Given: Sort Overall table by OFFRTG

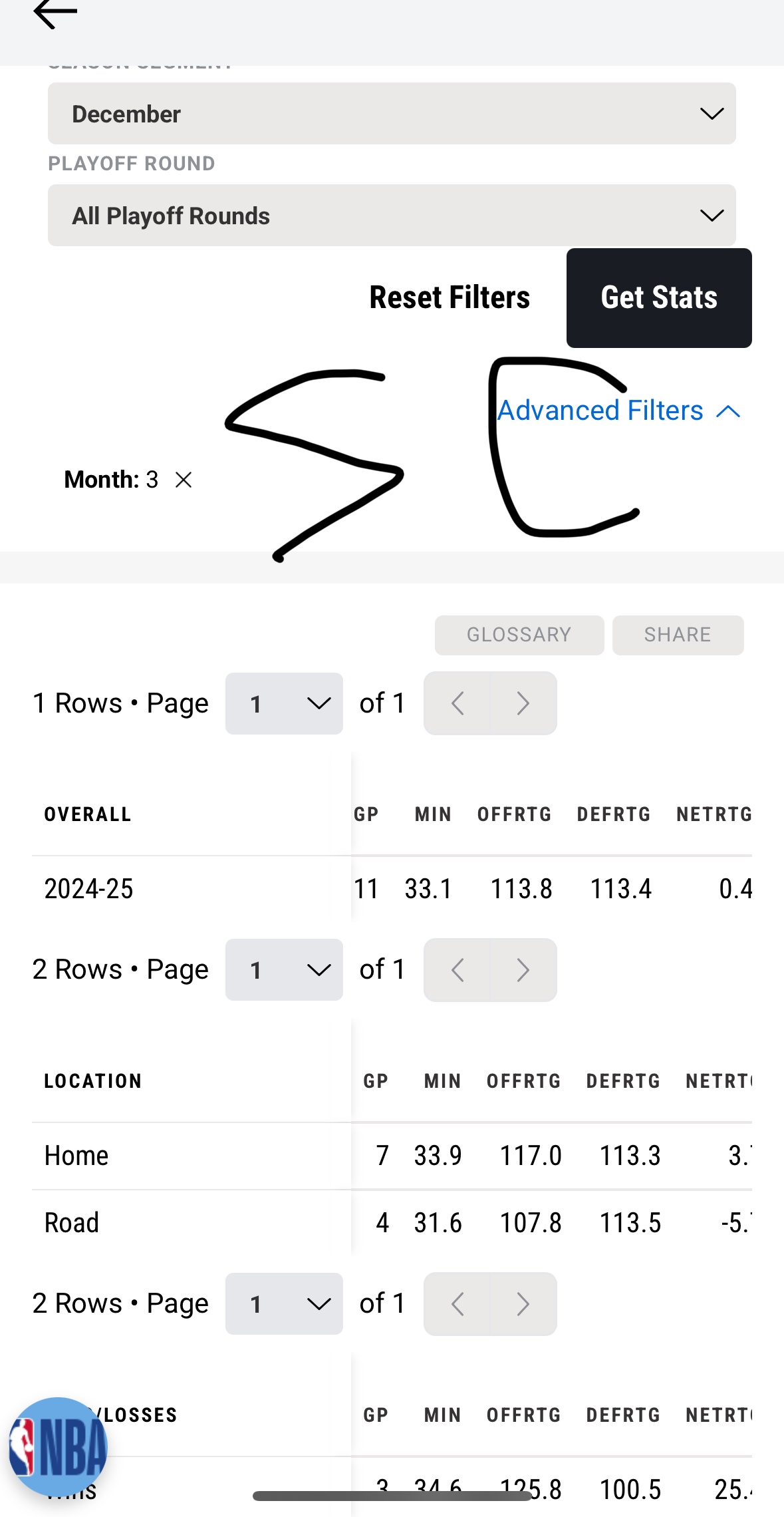Looking at the screenshot, I should coord(515,814).
